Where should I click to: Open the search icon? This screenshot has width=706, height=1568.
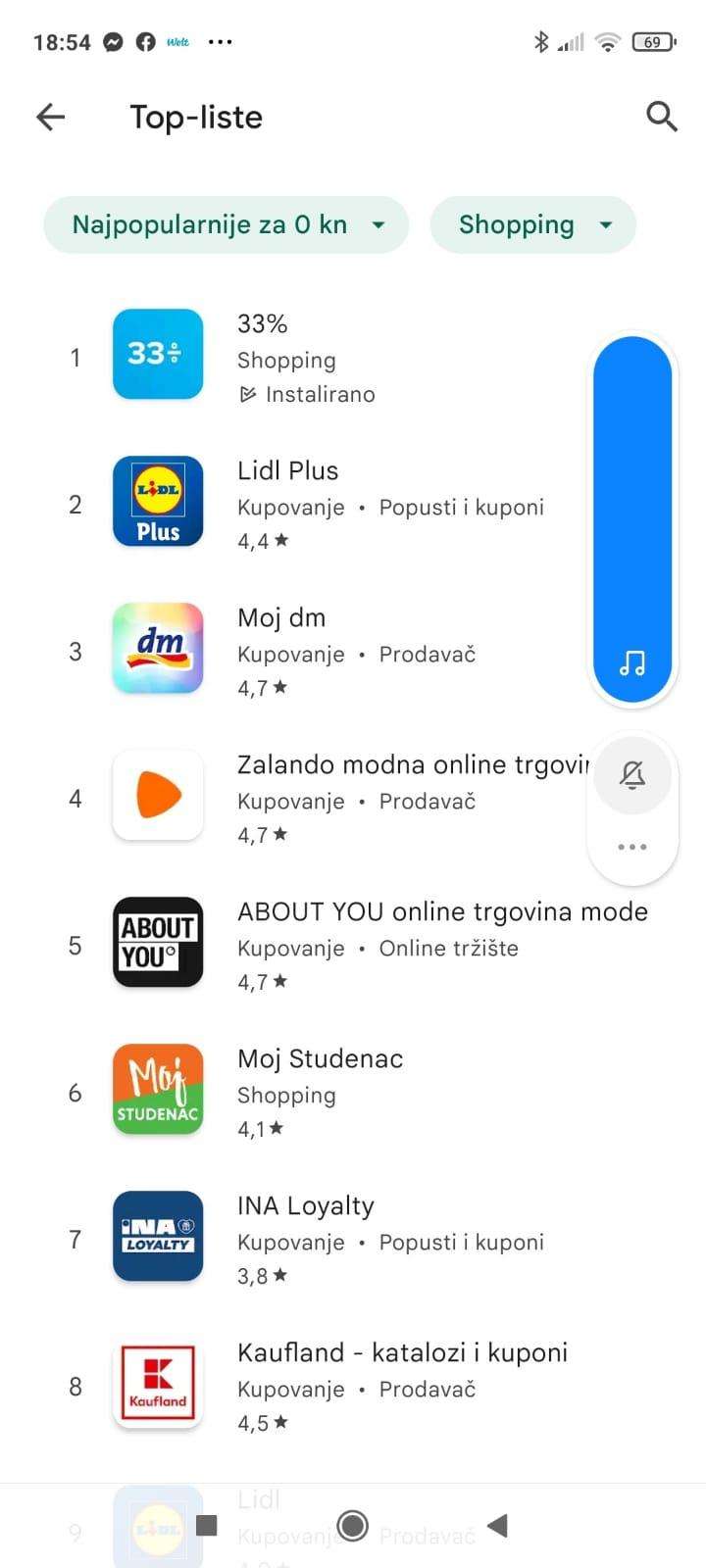pyautogui.click(x=662, y=117)
